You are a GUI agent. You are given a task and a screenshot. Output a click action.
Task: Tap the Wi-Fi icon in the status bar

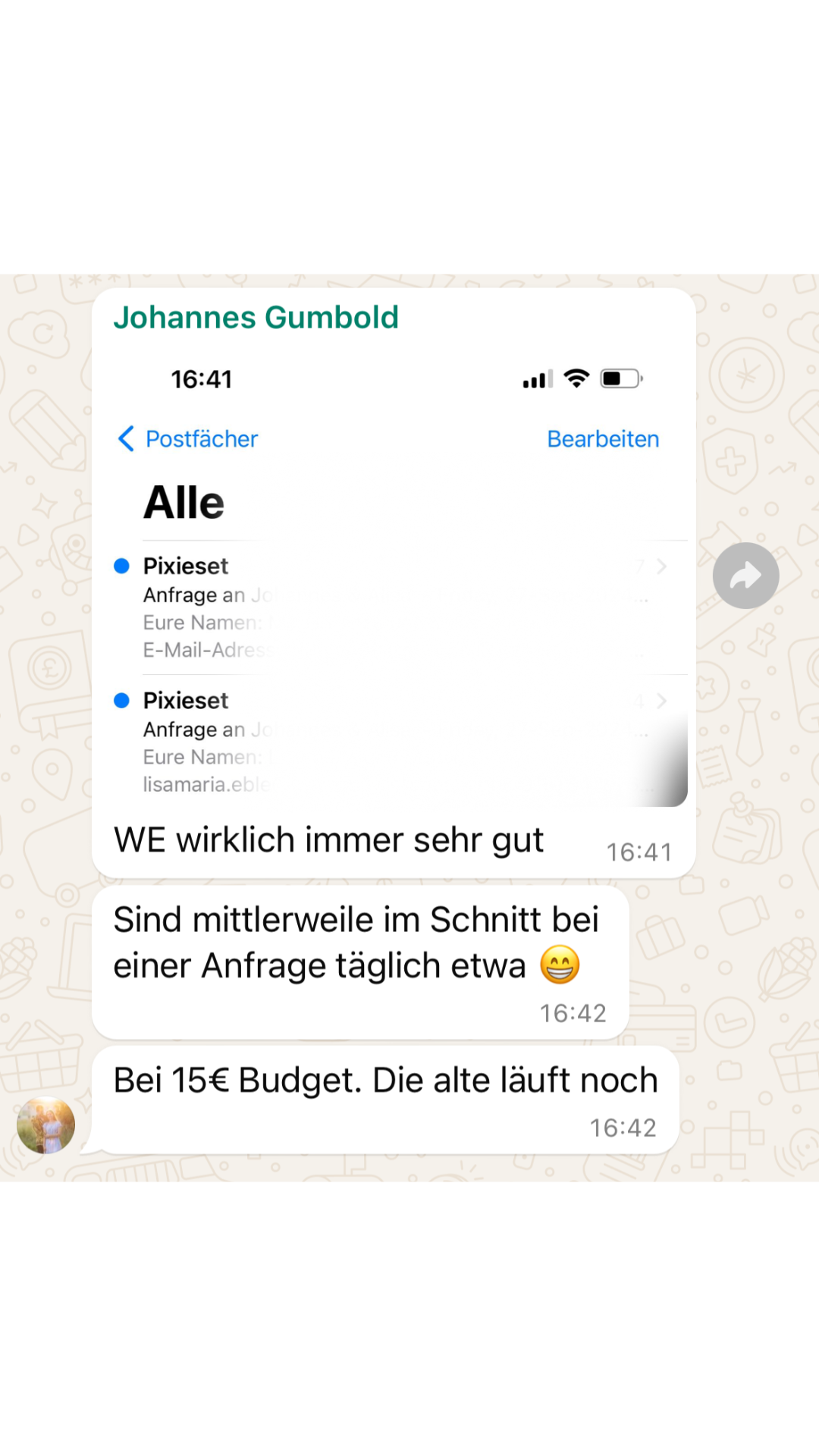point(576,378)
